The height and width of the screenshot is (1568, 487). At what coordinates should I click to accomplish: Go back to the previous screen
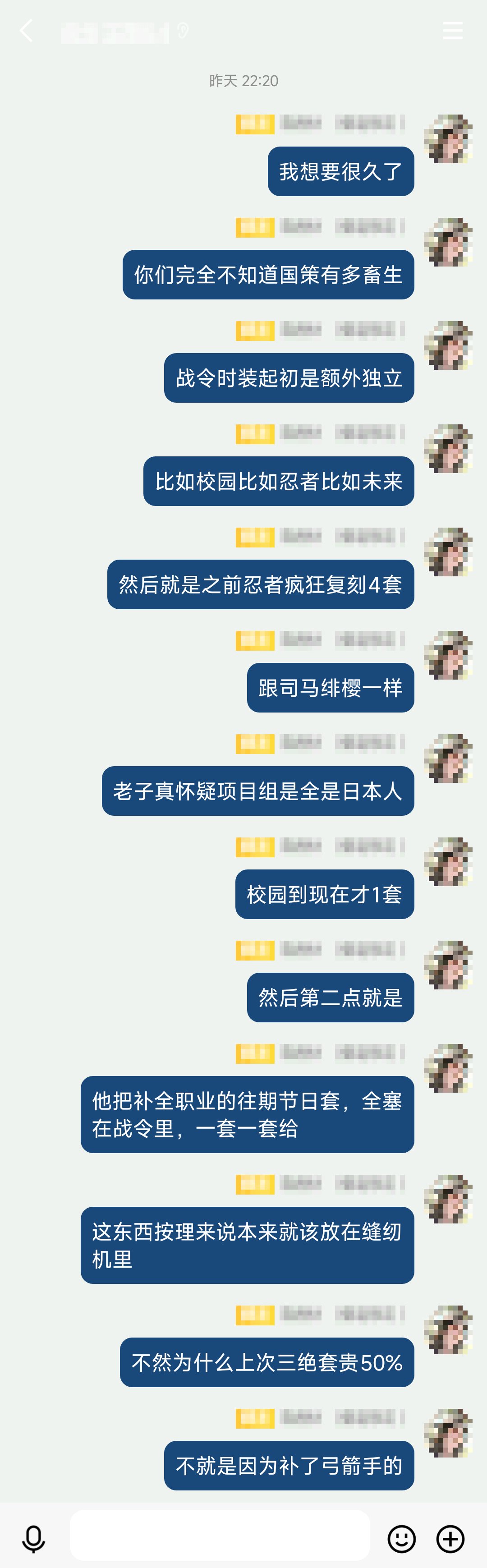tap(26, 30)
